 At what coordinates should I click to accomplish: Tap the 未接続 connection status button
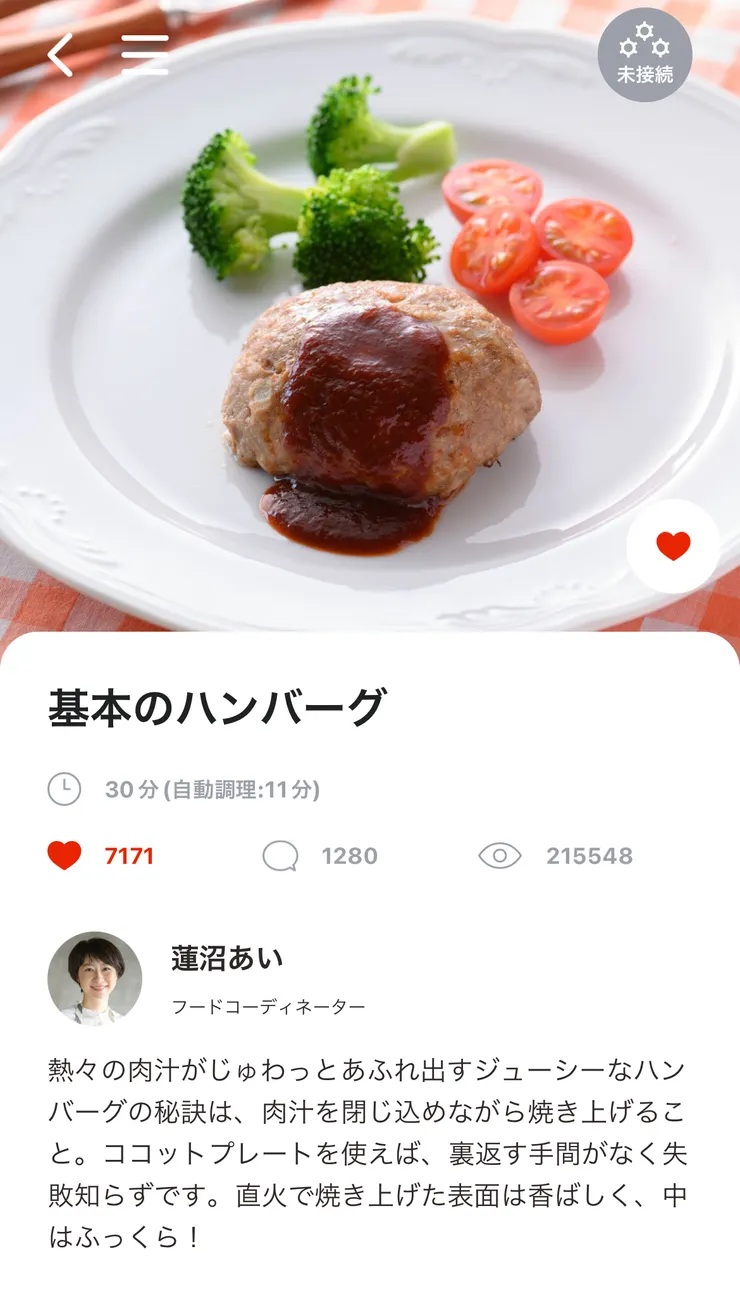click(645, 55)
